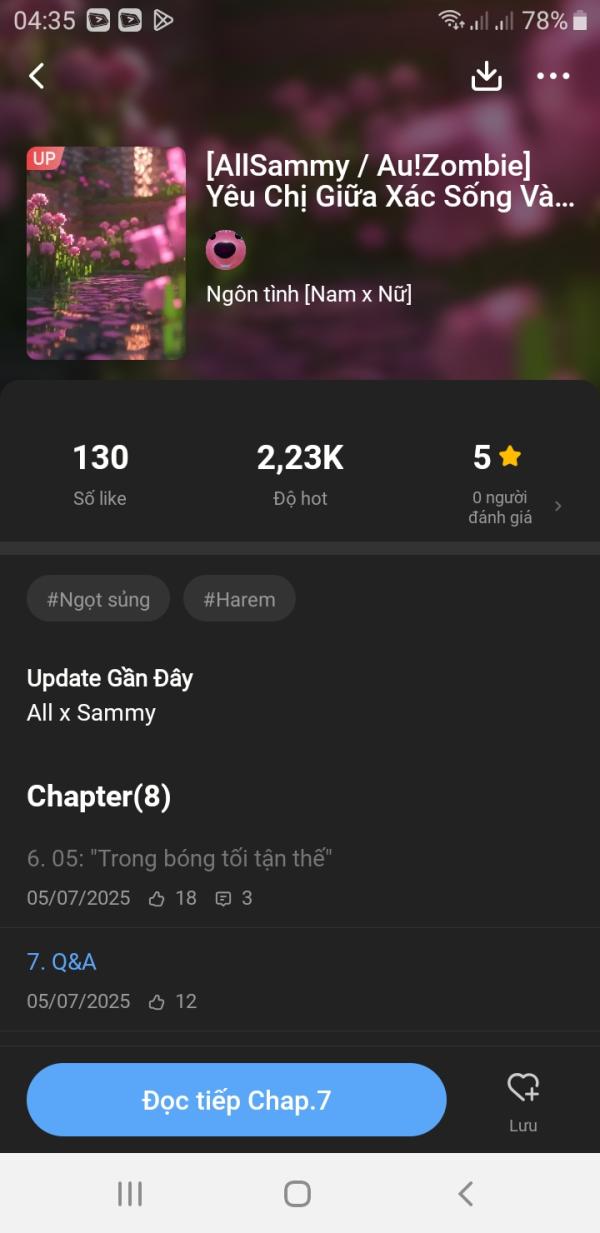Go to the home screen
Viewport: 600px width, 1233px height.
tap(297, 1193)
